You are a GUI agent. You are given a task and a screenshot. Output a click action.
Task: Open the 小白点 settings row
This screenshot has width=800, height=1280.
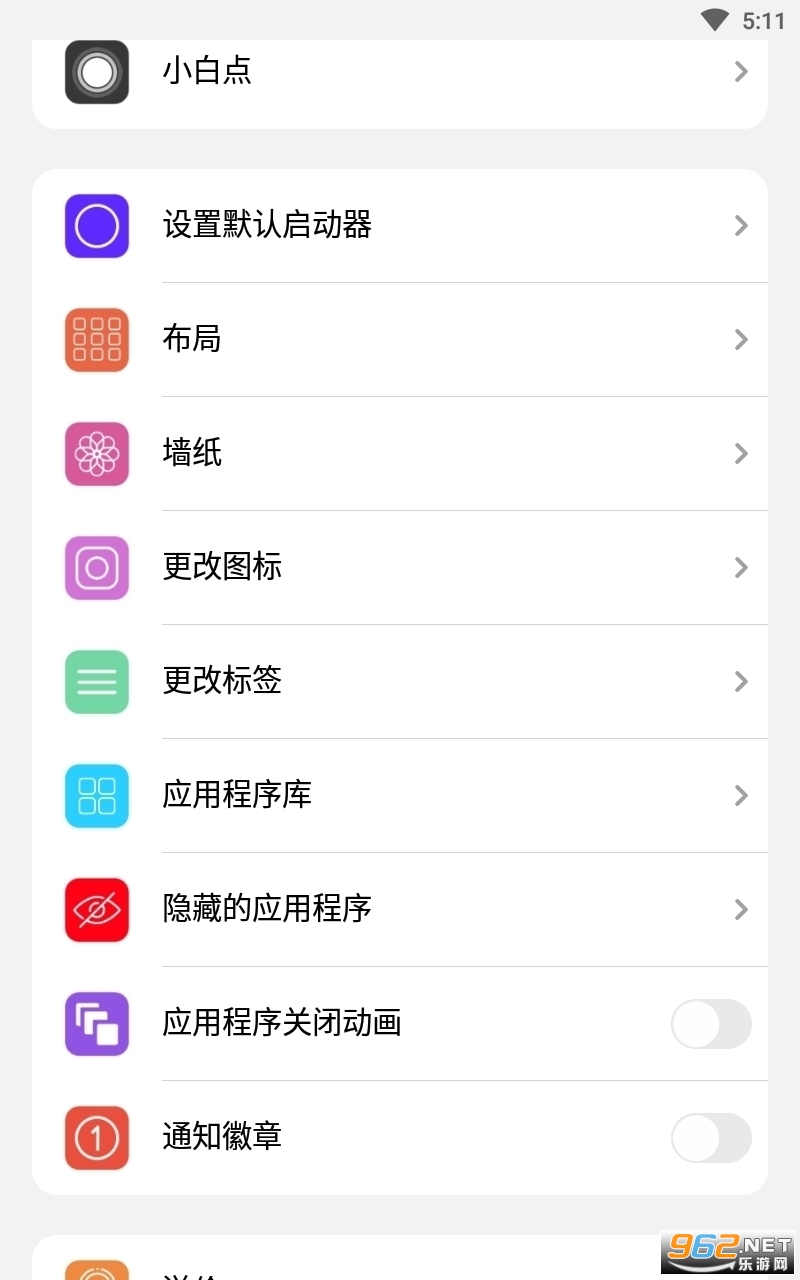[400, 72]
